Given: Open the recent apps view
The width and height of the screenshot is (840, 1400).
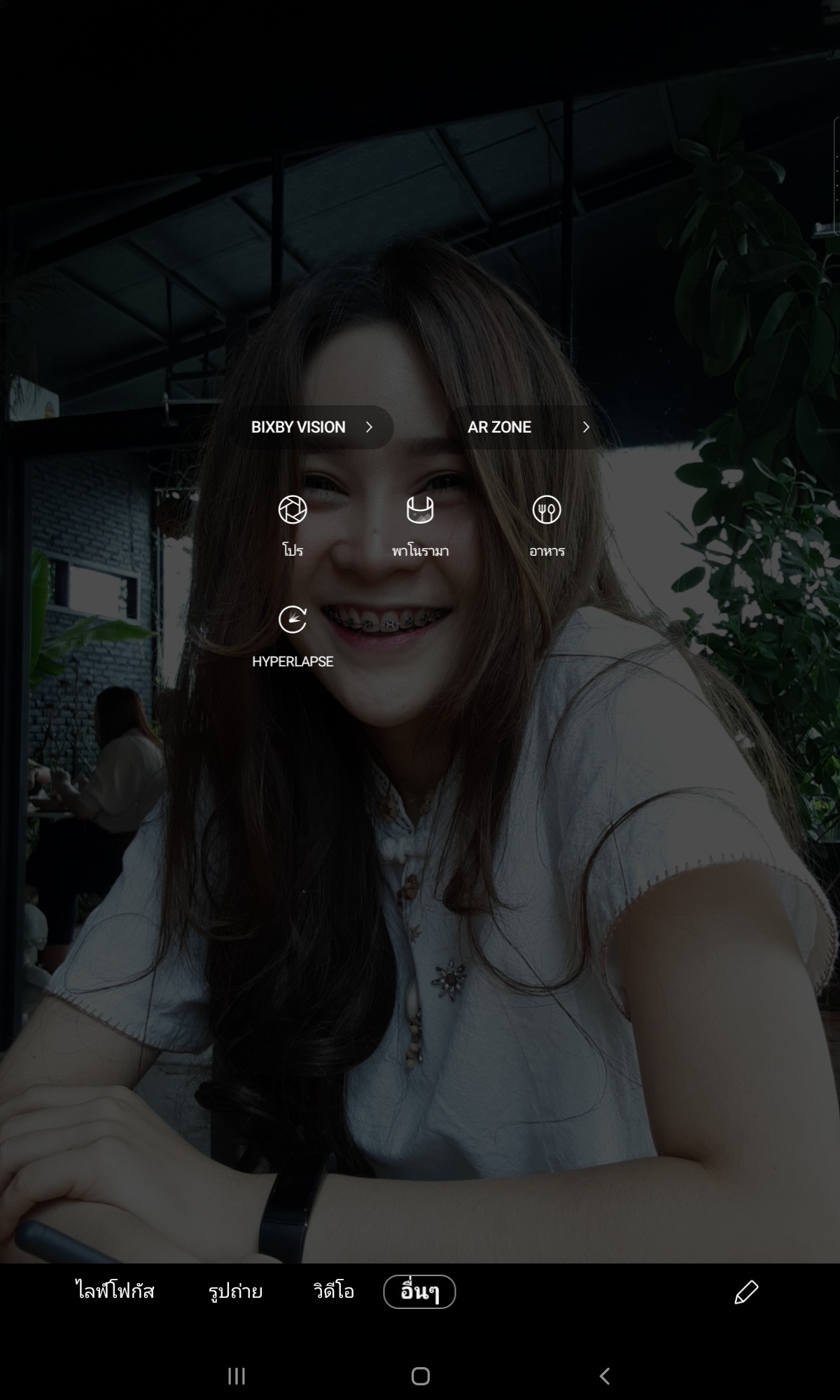Looking at the screenshot, I should 237,1376.
